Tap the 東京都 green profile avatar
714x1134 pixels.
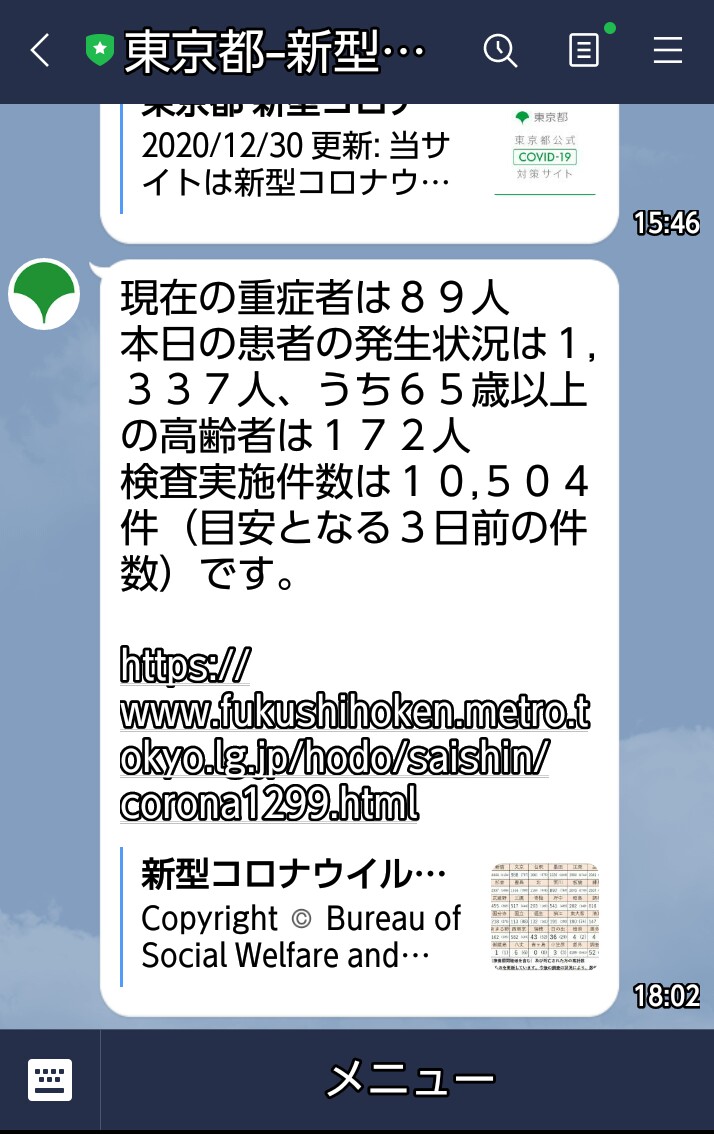44,293
